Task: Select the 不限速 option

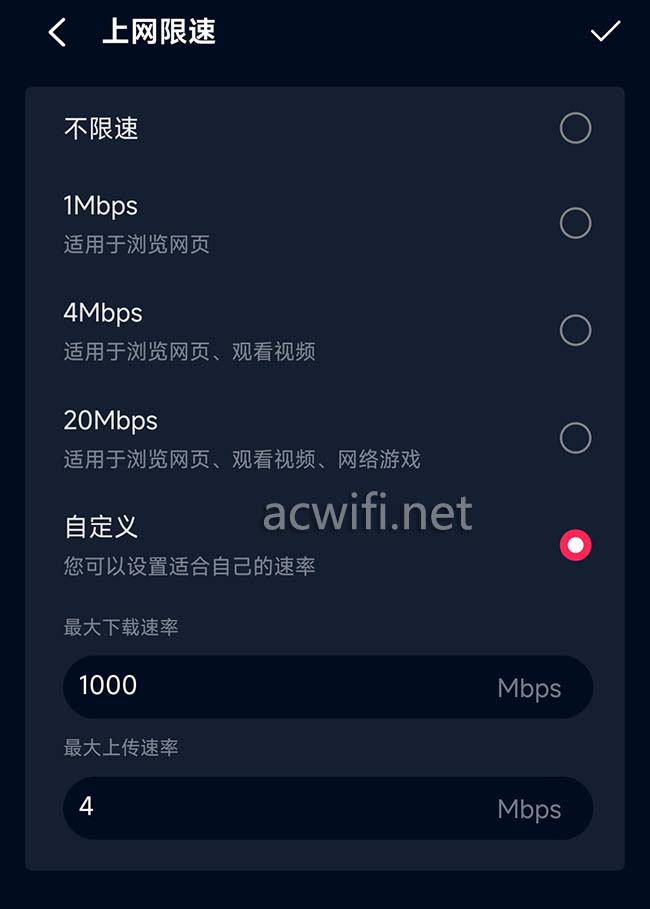Action: [x=575, y=128]
